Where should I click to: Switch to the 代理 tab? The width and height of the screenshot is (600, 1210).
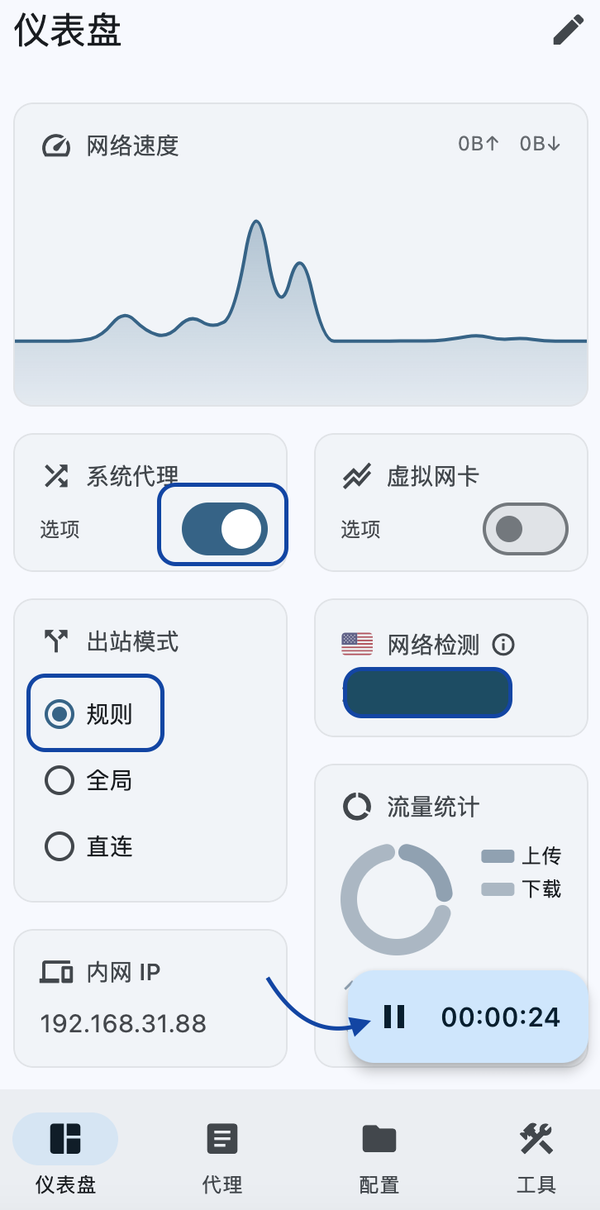click(222, 1155)
